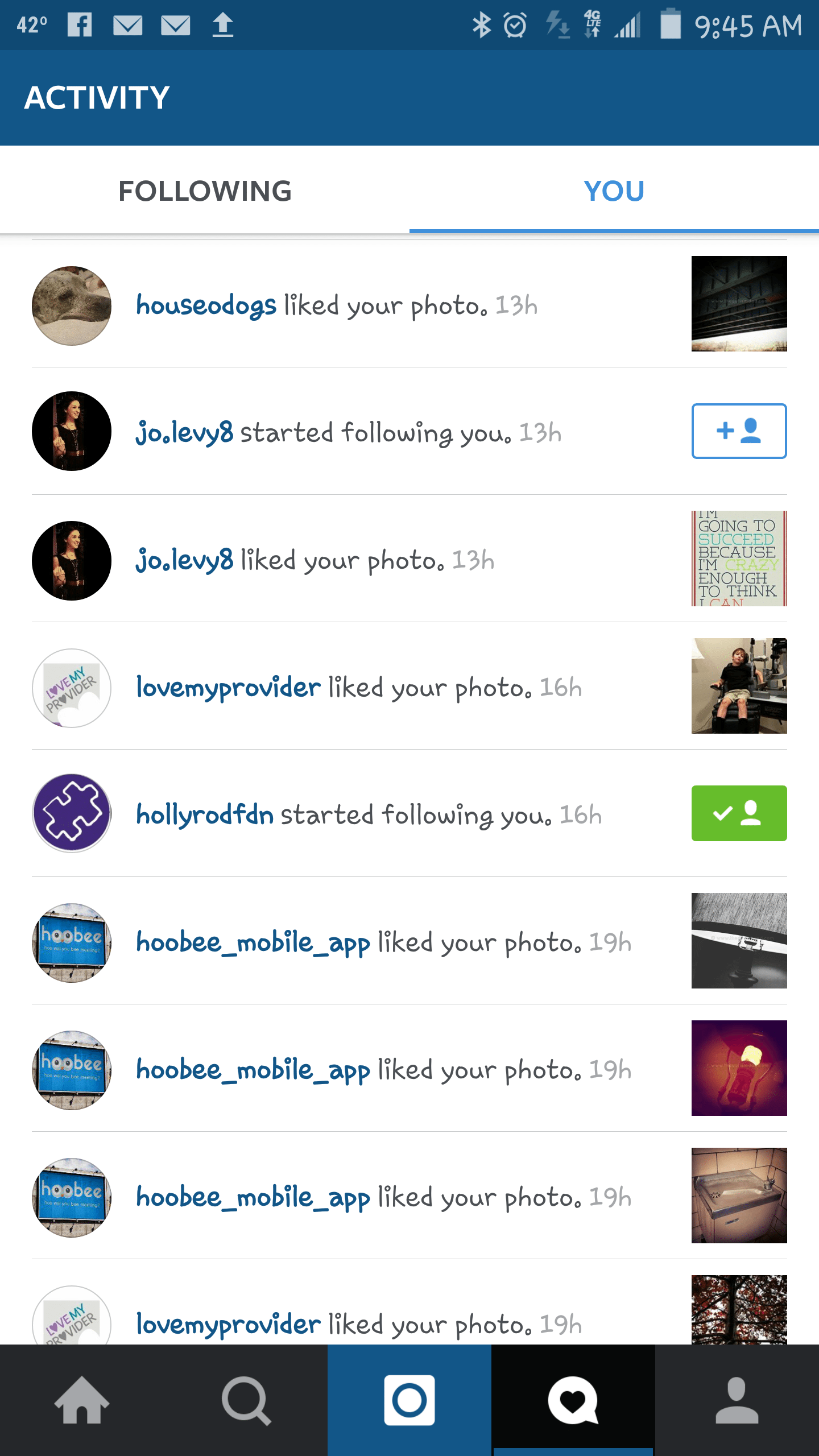Open houseodogs' profile picture
This screenshot has height=1456, width=819.
click(x=72, y=306)
